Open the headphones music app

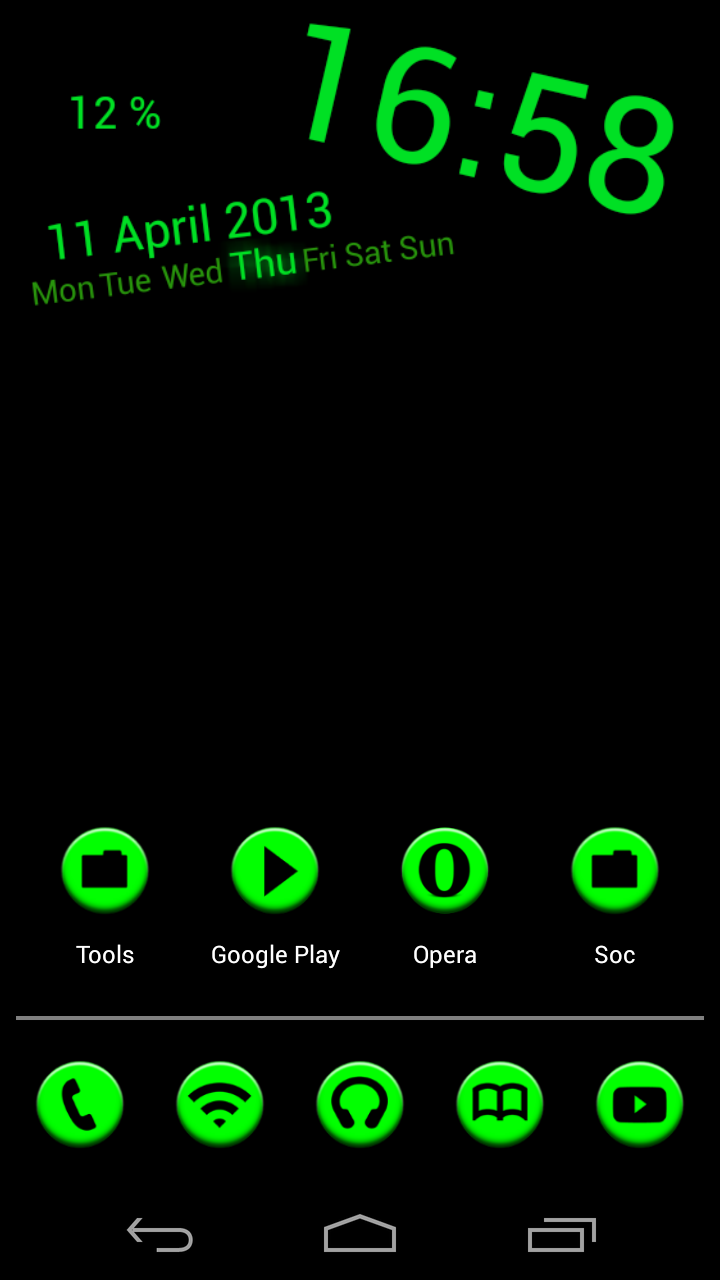point(360,1105)
